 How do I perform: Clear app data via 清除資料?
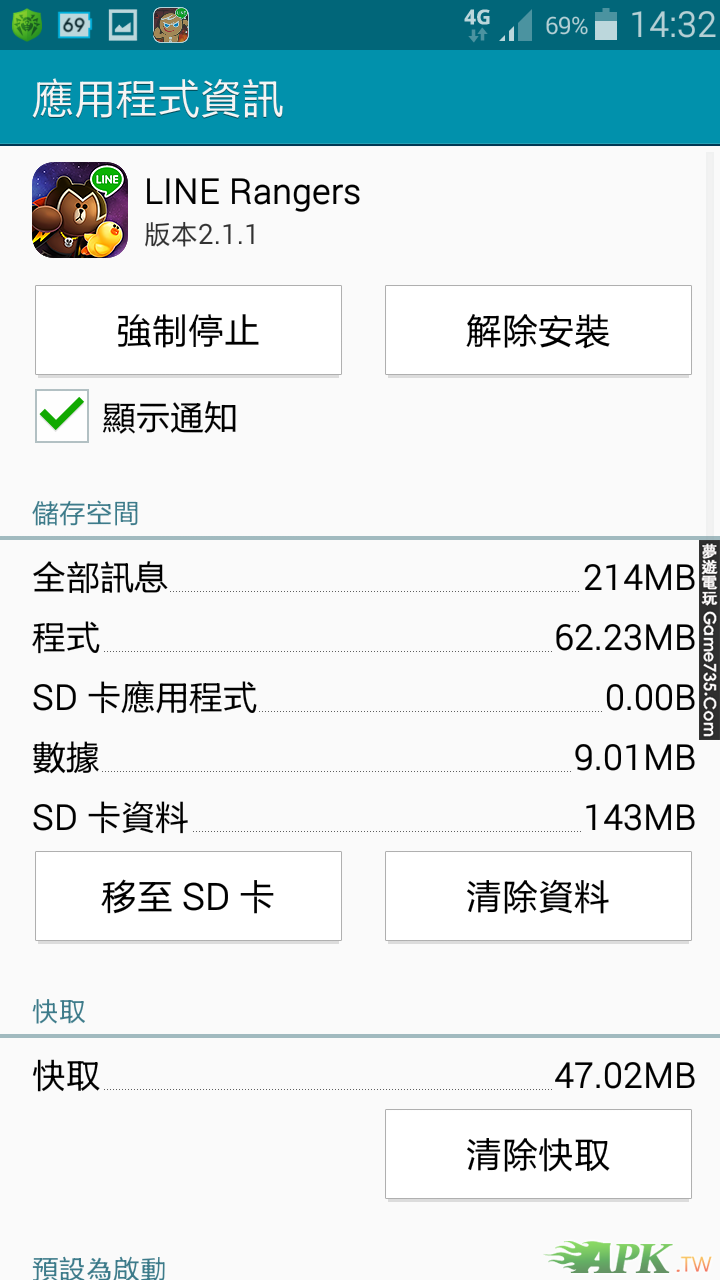coord(538,896)
